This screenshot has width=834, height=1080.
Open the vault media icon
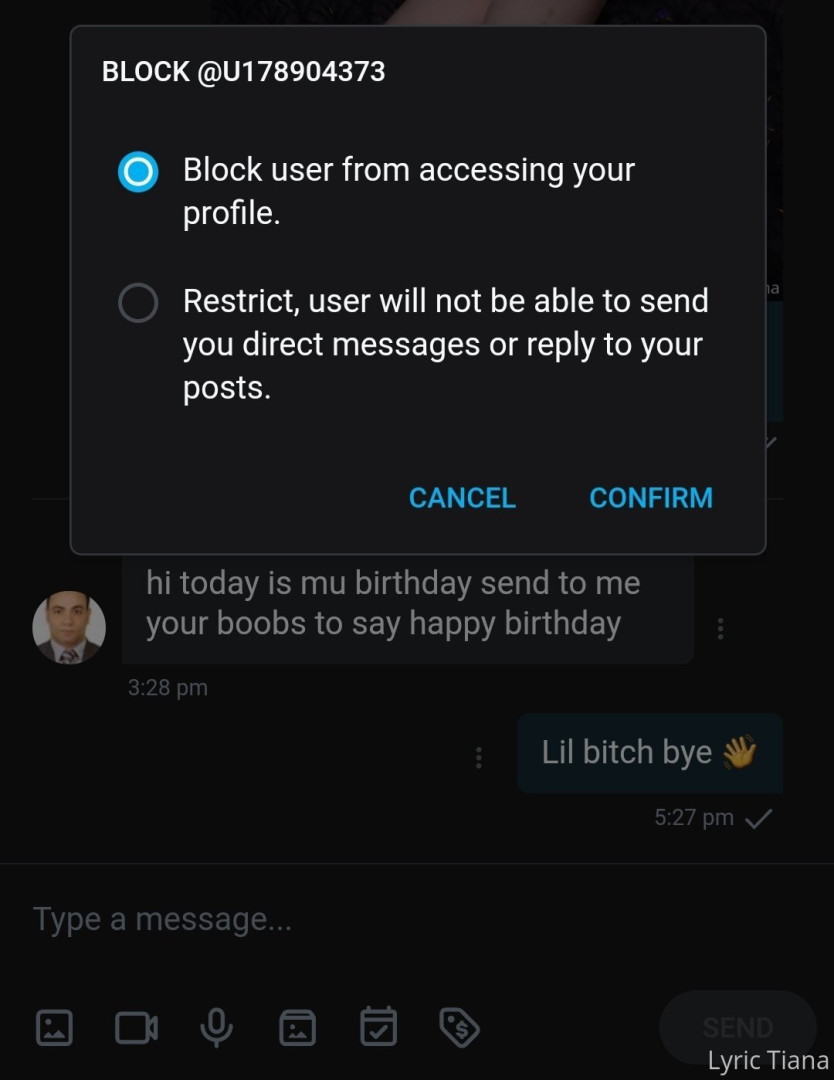coord(297,1027)
